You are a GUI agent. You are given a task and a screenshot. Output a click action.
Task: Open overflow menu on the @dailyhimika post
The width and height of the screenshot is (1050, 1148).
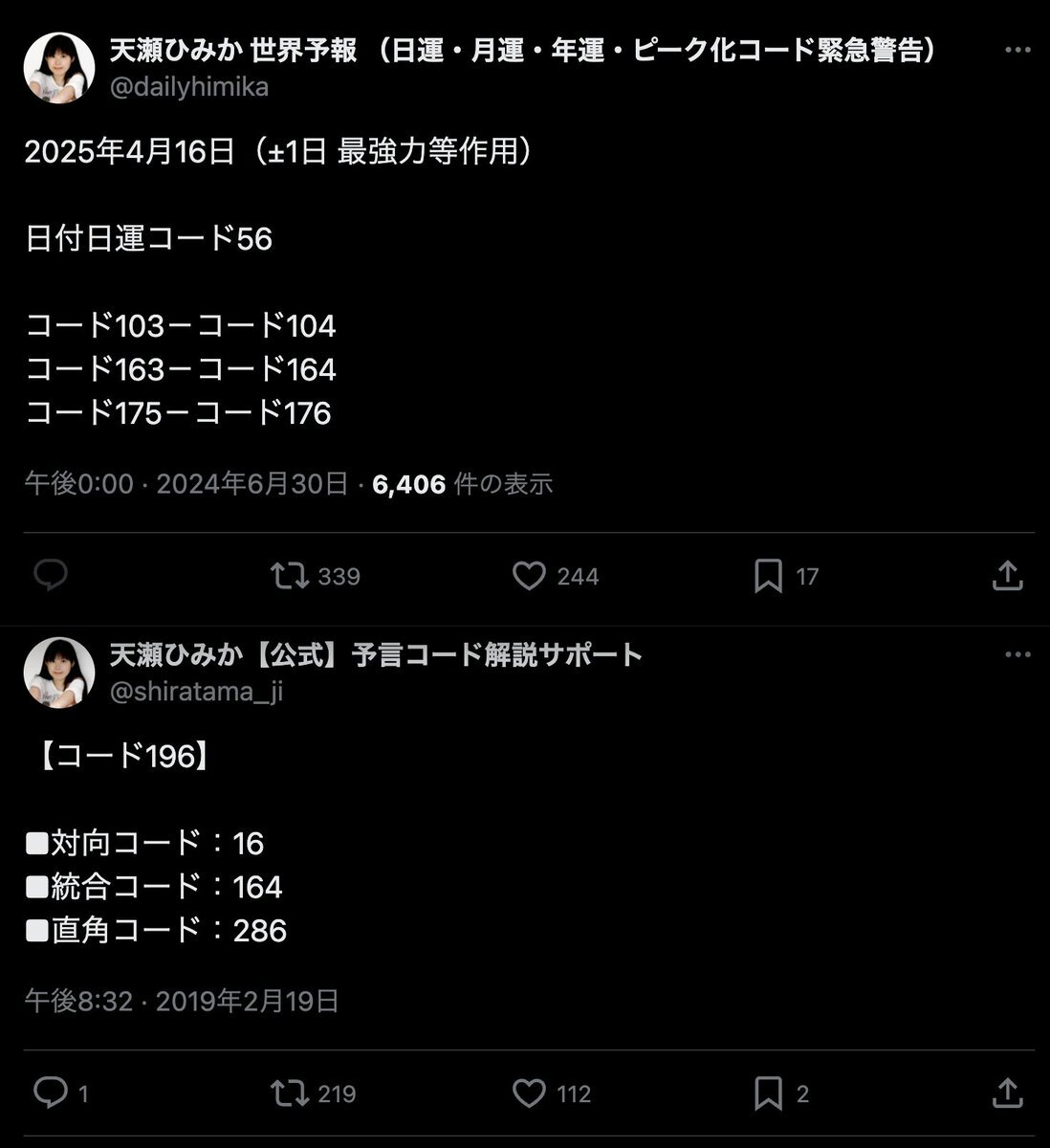[1017, 51]
